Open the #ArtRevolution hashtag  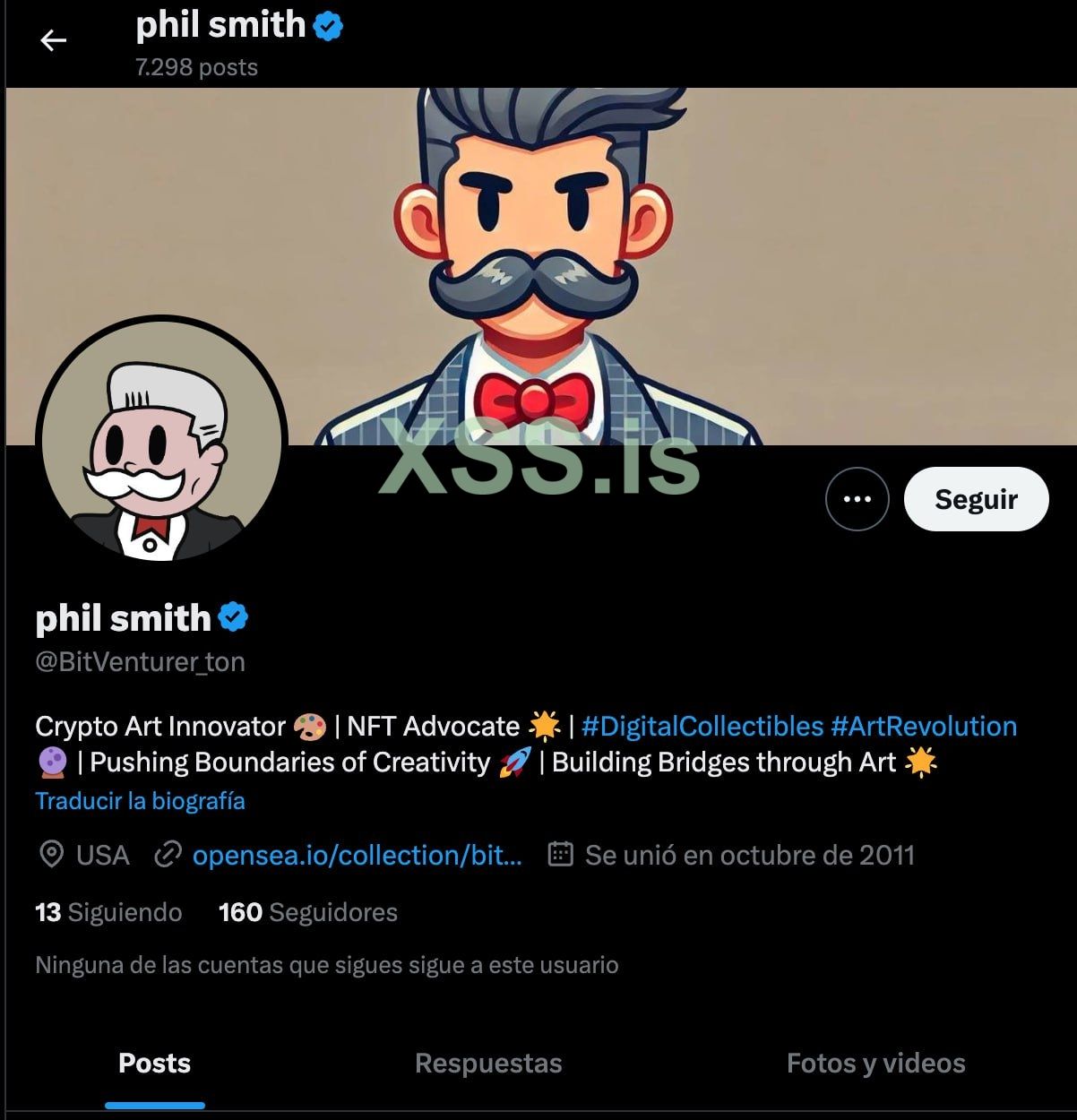924,726
